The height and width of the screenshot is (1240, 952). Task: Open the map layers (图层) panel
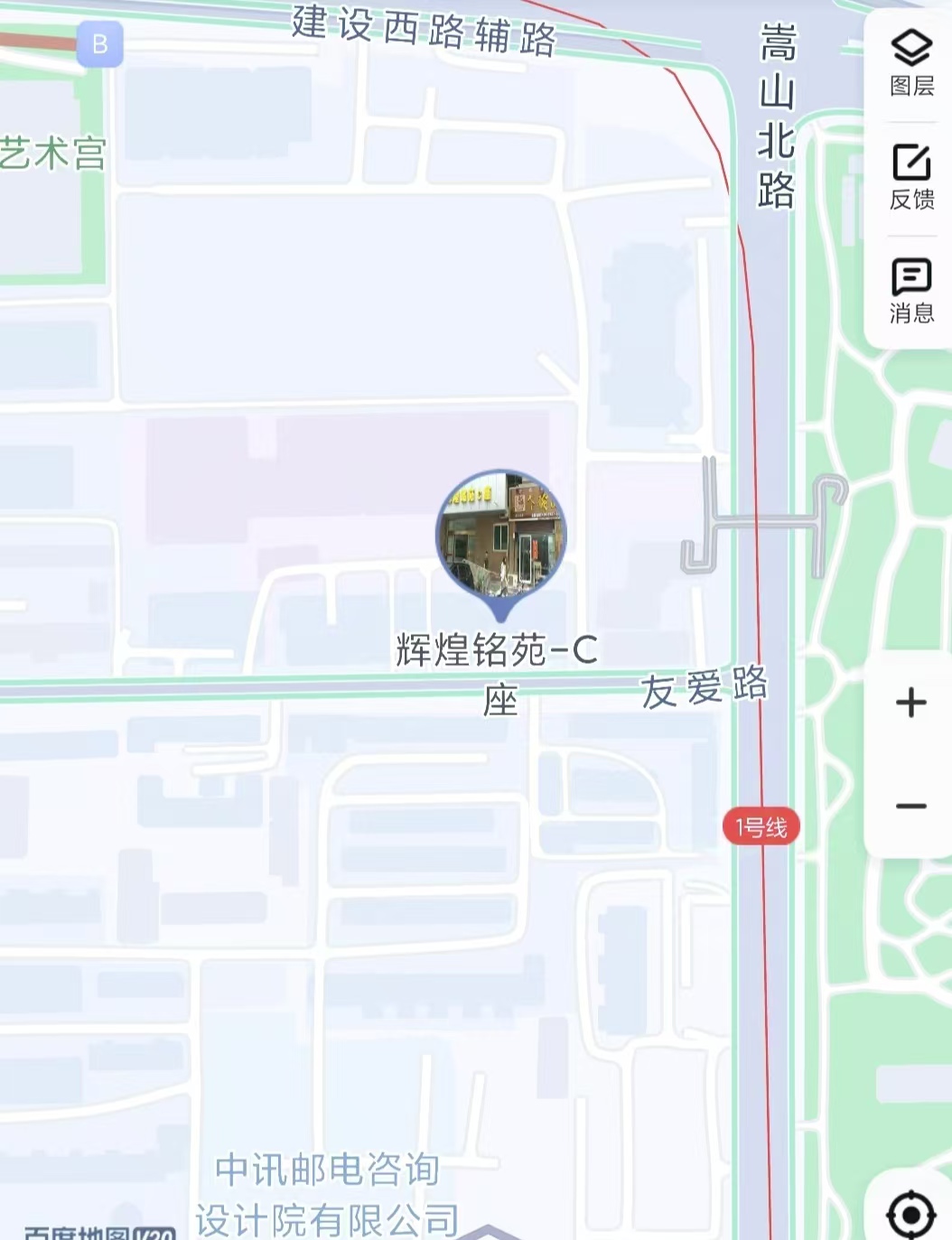tap(911, 62)
